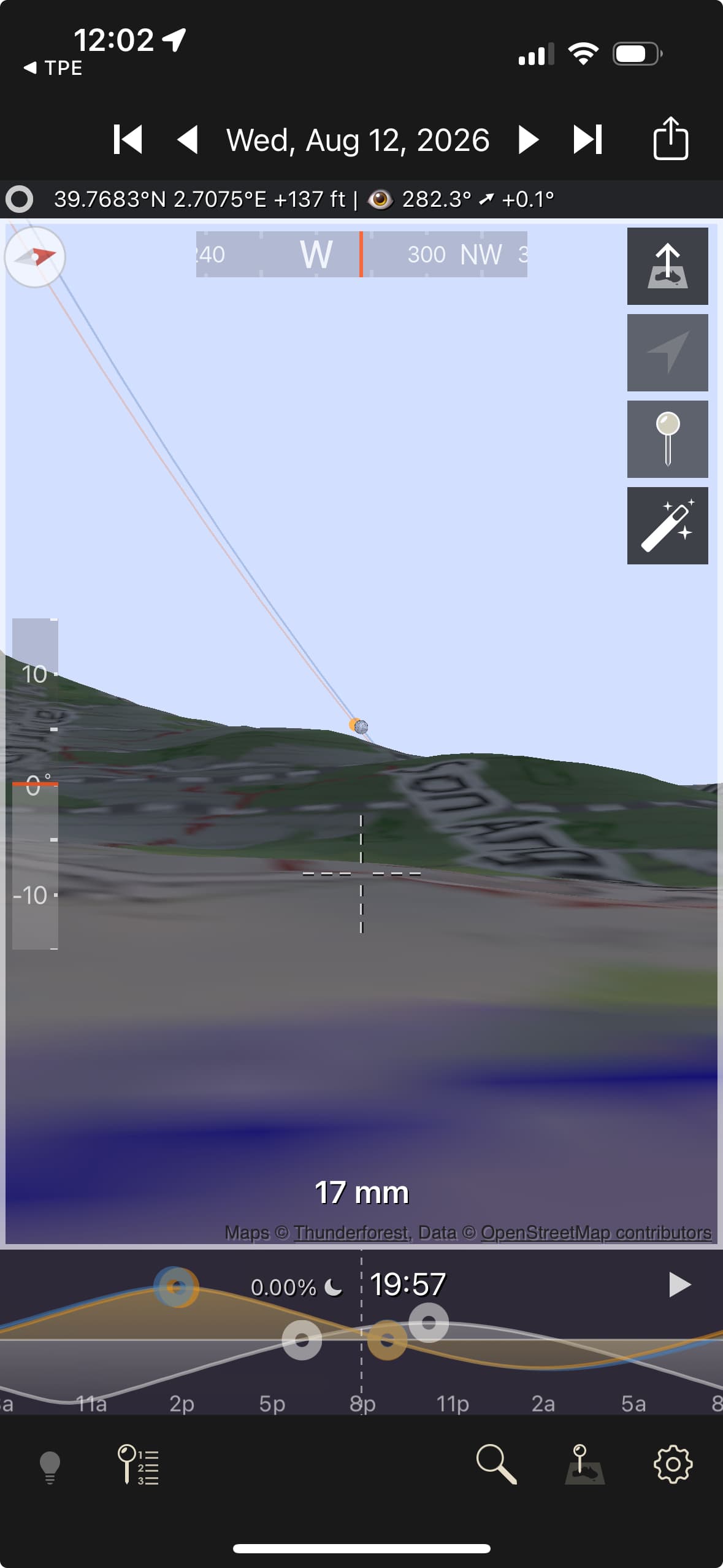Image resolution: width=723 pixels, height=1568 pixels.
Task: Center on current location
Action: [667, 353]
